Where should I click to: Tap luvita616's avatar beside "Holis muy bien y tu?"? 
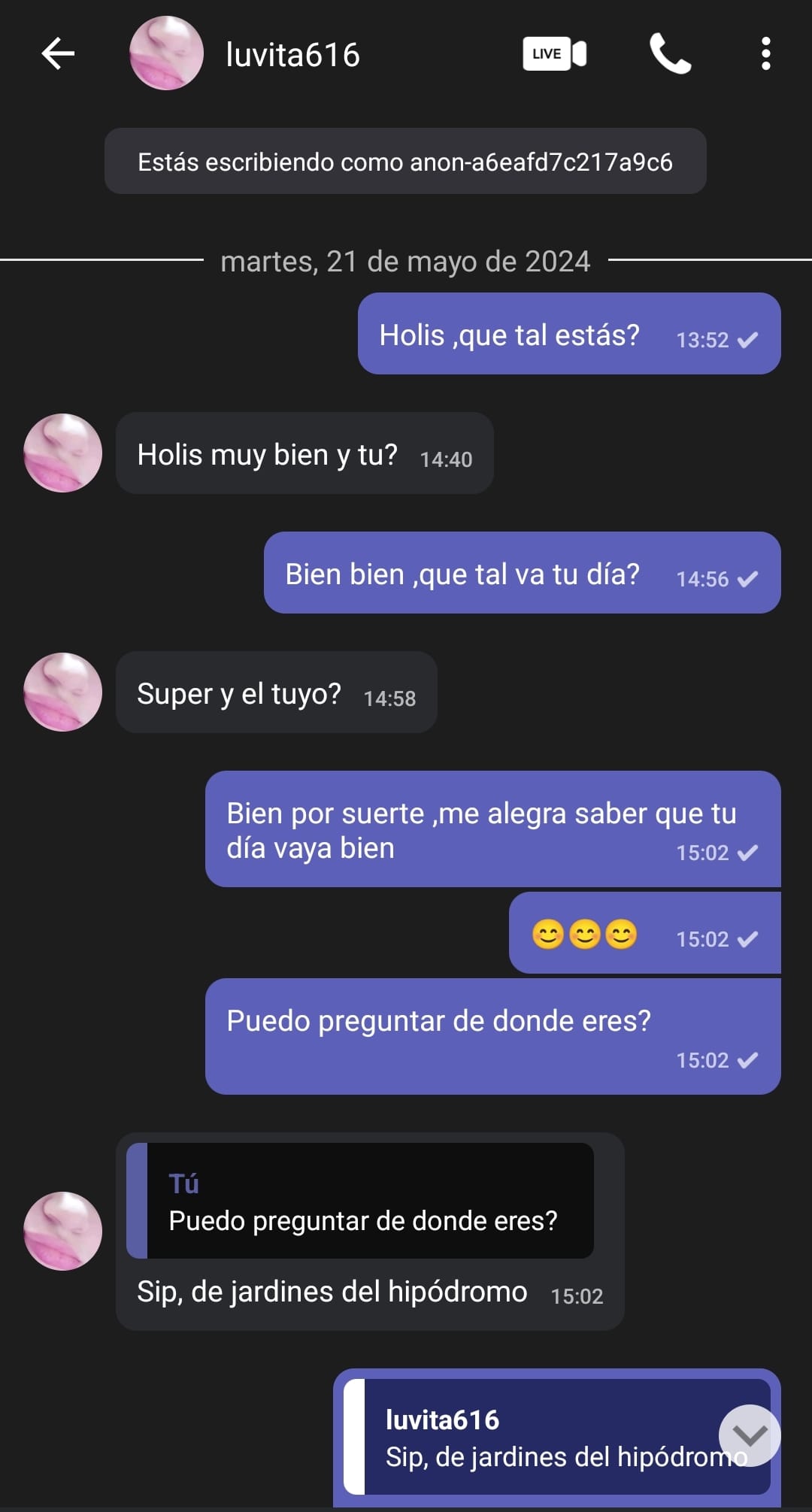click(x=63, y=453)
